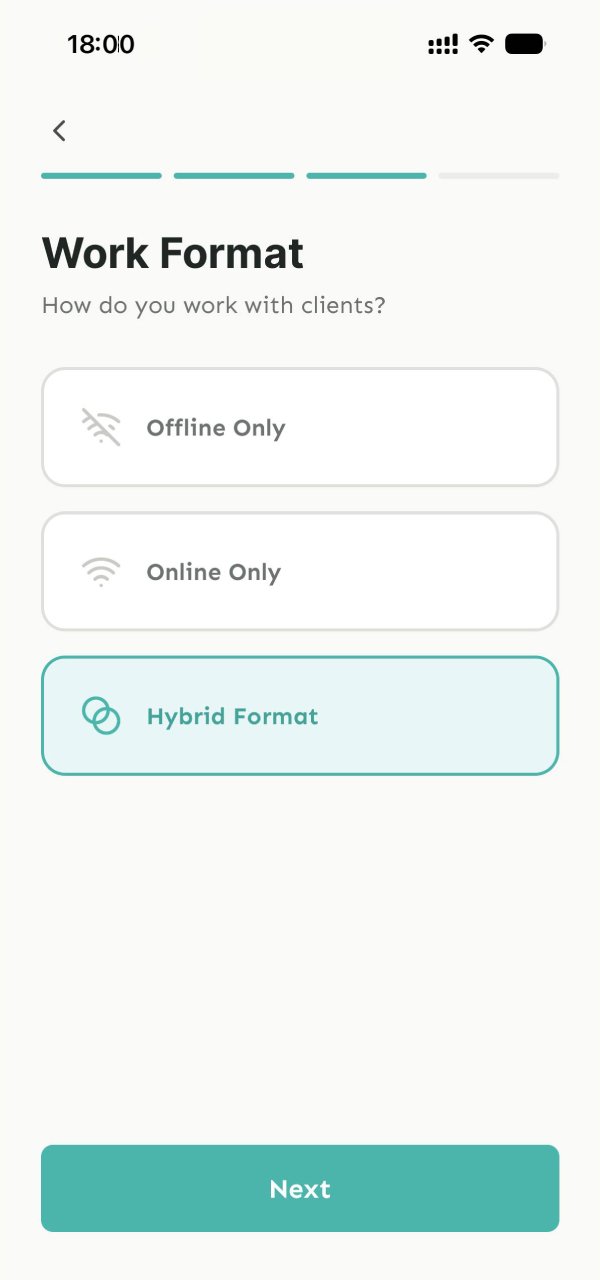Continue with the Next button
The image size is (600, 1280).
click(x=300, y=1188)
